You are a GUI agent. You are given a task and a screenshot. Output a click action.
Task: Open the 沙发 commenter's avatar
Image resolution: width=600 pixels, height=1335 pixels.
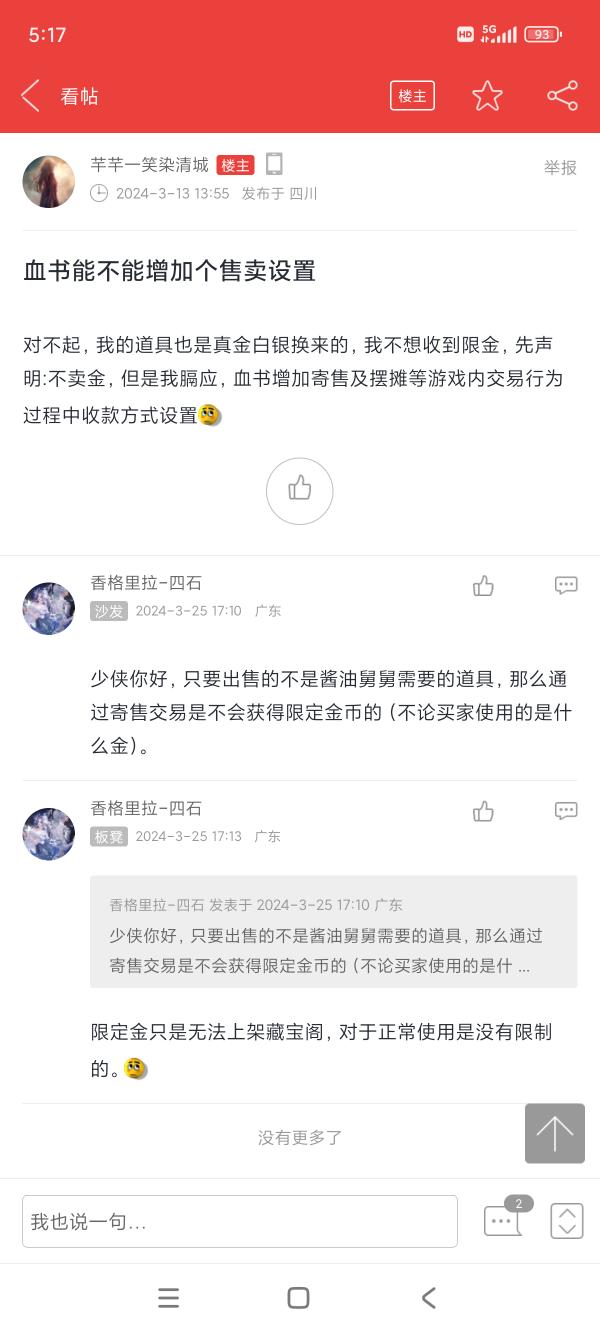[49, 608]
